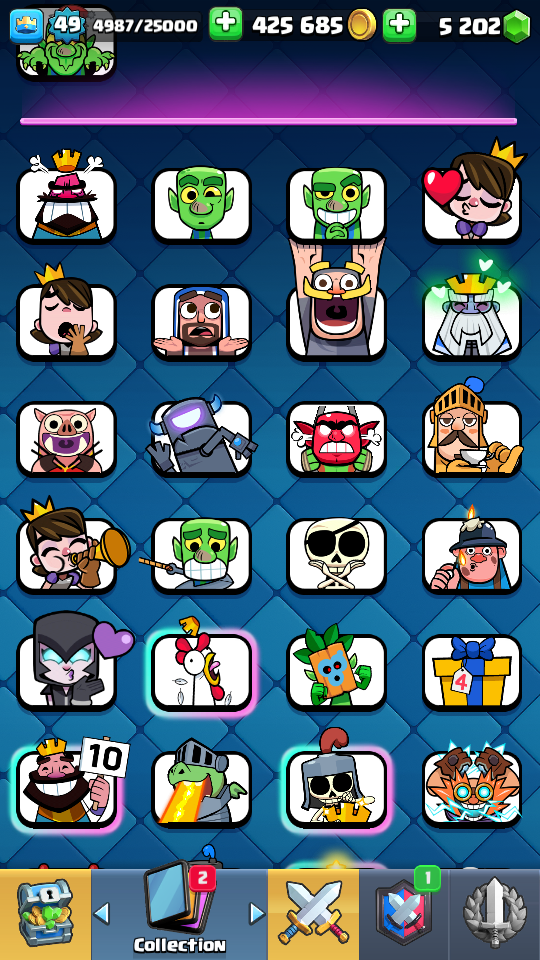Screen dimensions: 540x960
Task: Buy gems with the green plus button
Action: (399, 24)
